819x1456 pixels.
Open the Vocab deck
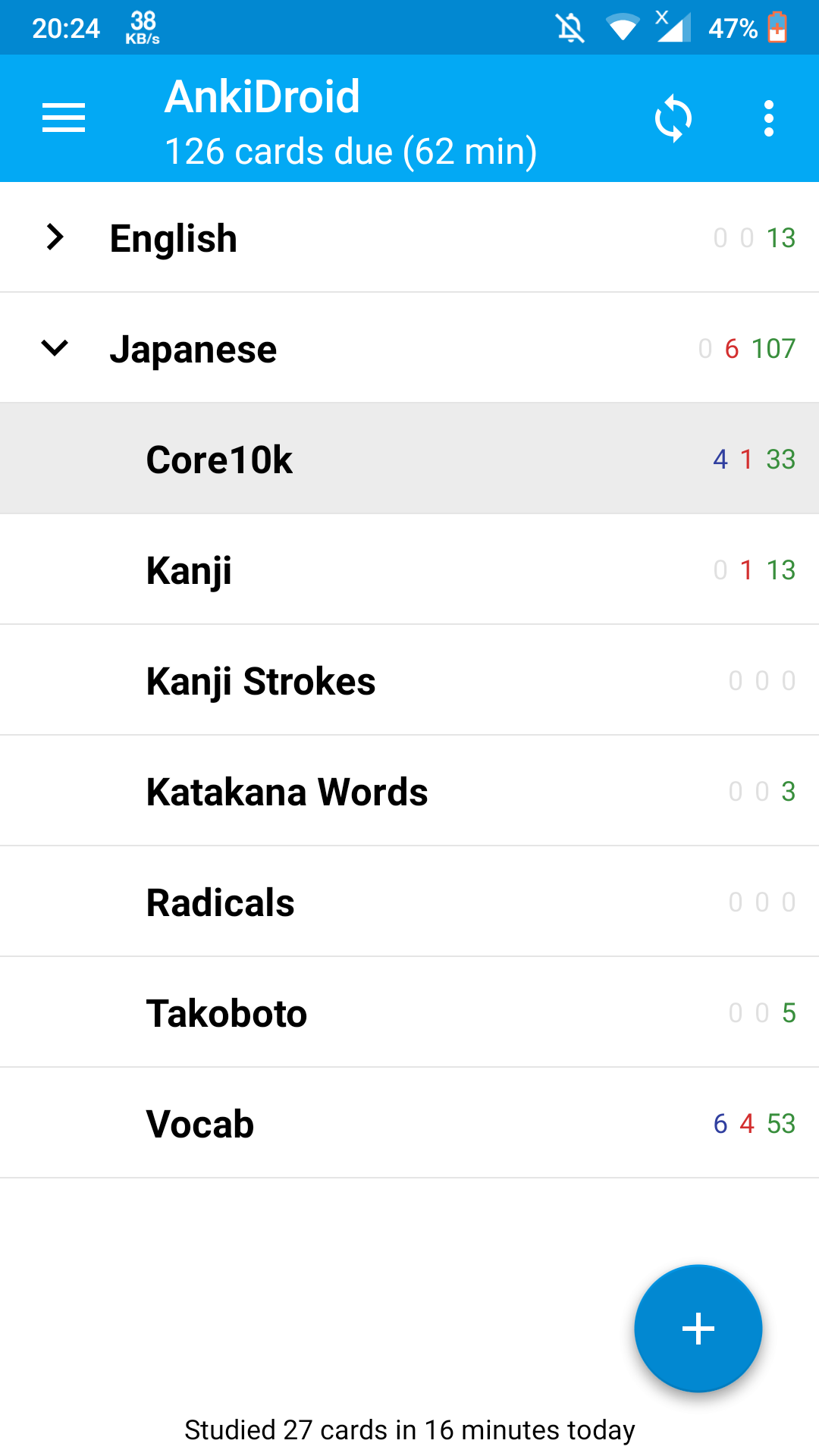point(303,1123)
